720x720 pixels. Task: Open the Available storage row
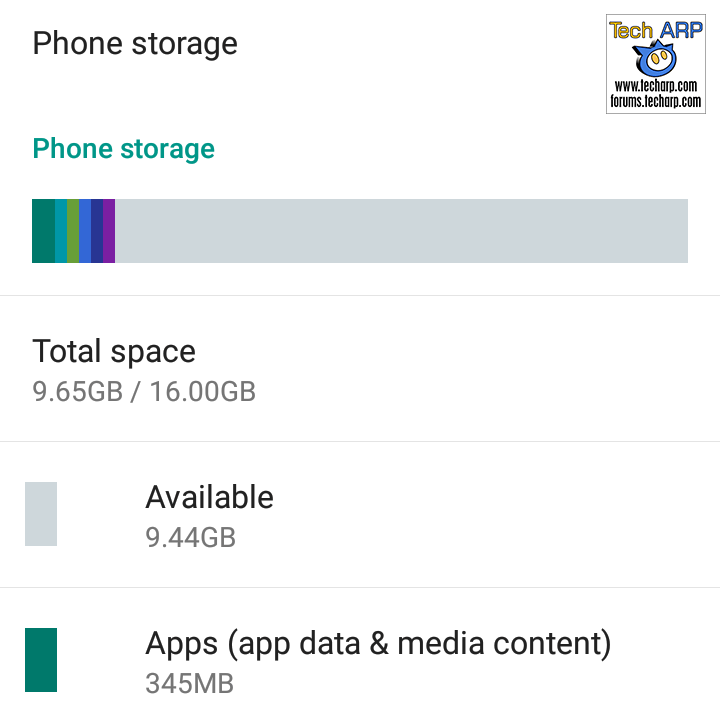(360, 514)
